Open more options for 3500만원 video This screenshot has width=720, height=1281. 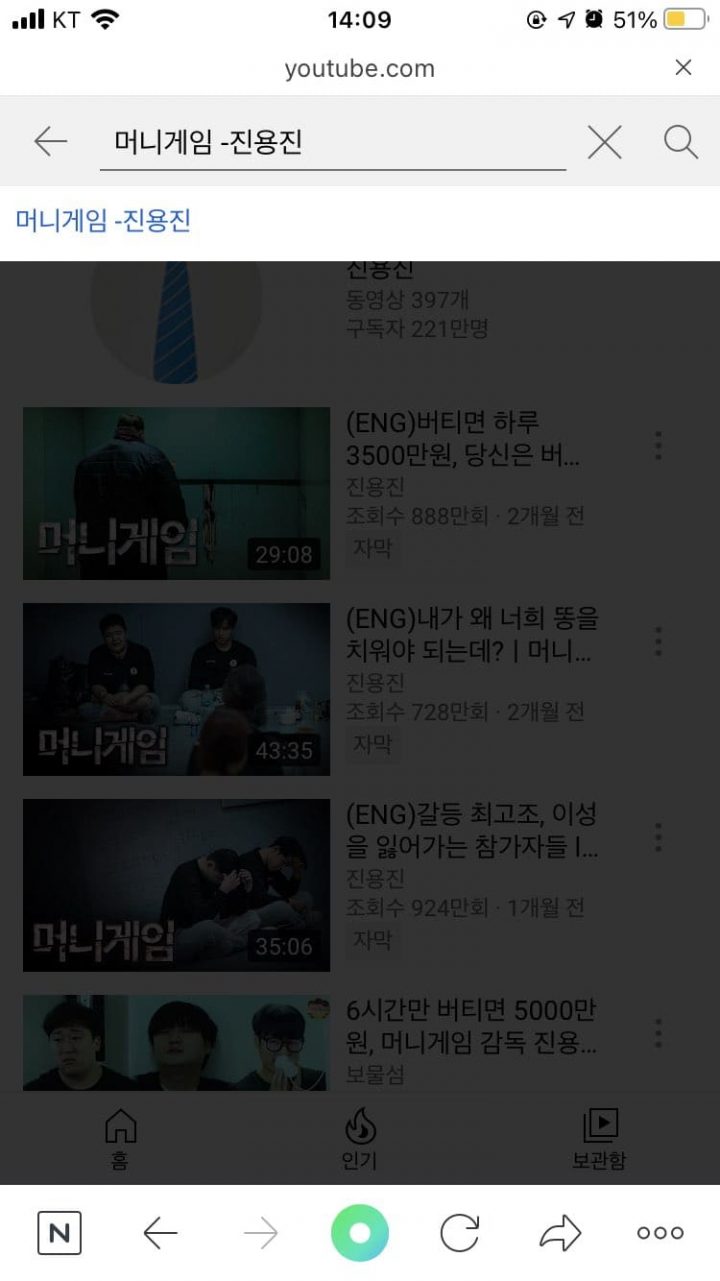pos(658,445)
